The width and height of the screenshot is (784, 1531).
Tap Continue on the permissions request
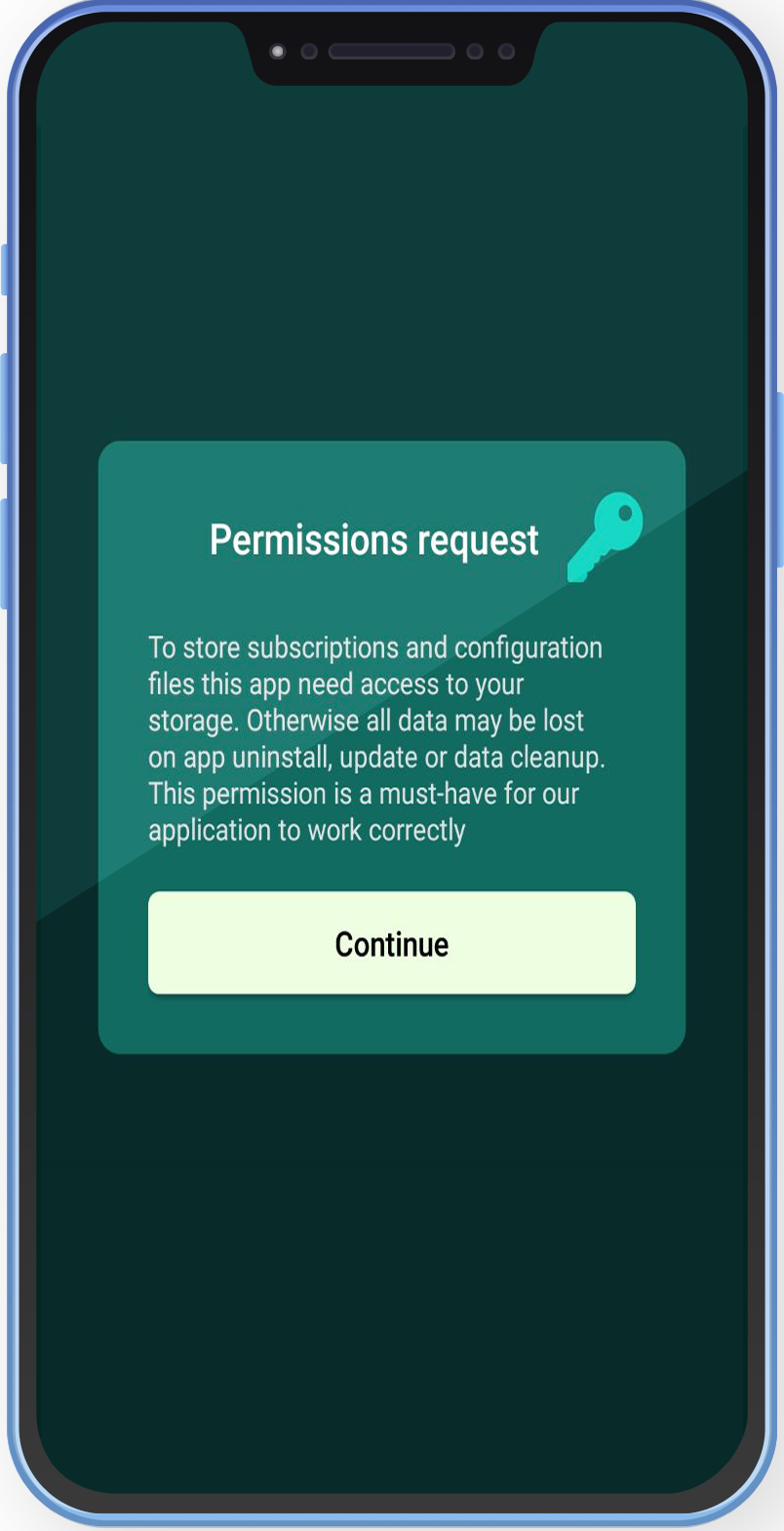[x=391, y=943]
